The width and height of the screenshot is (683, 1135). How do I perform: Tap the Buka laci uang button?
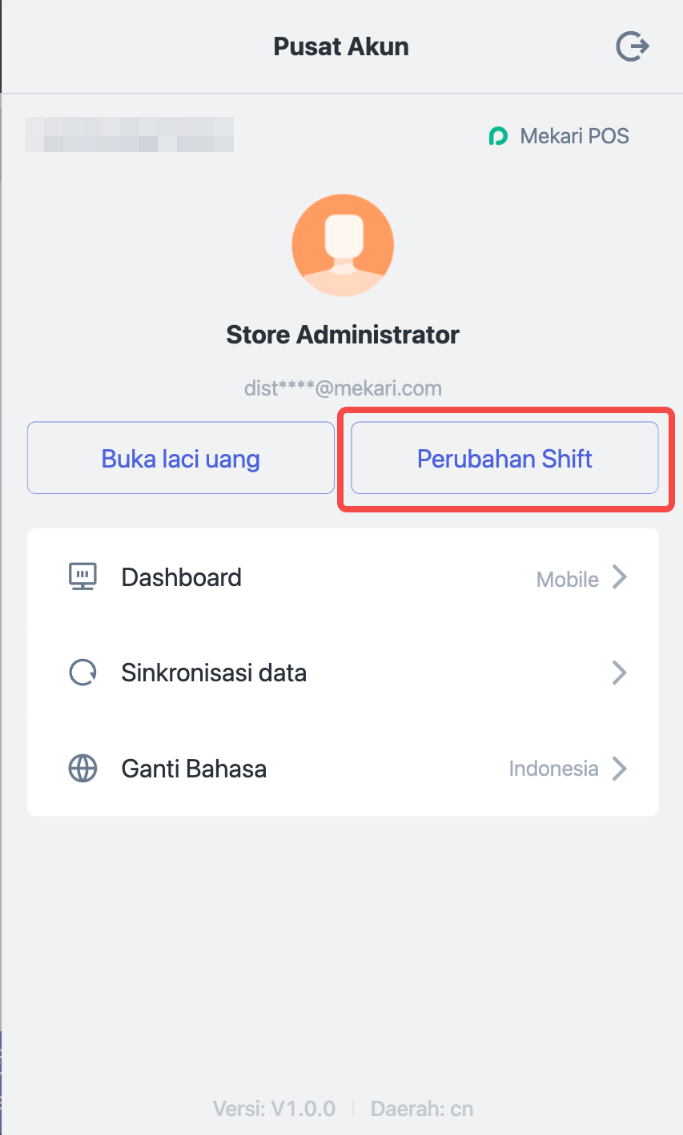181,458
